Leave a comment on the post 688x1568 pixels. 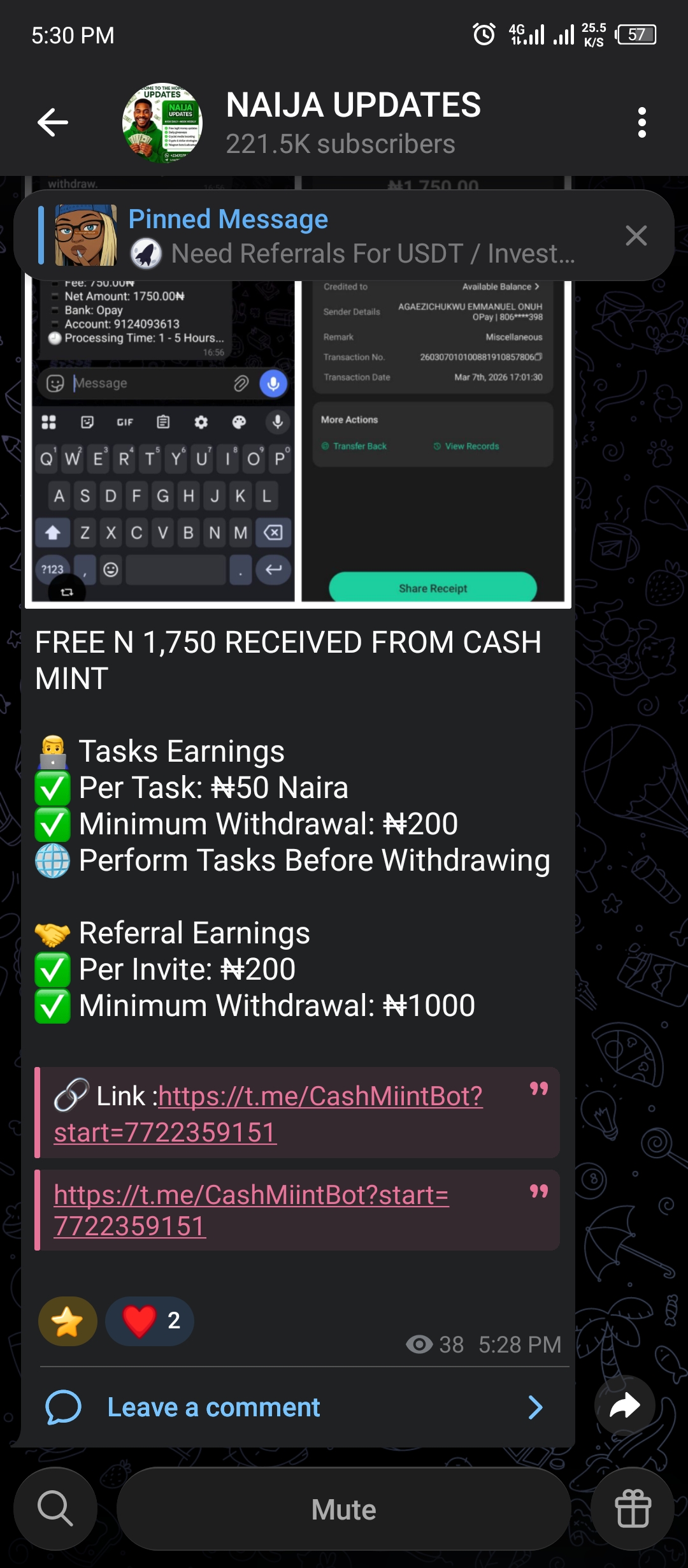click(x=293, y=1407)
